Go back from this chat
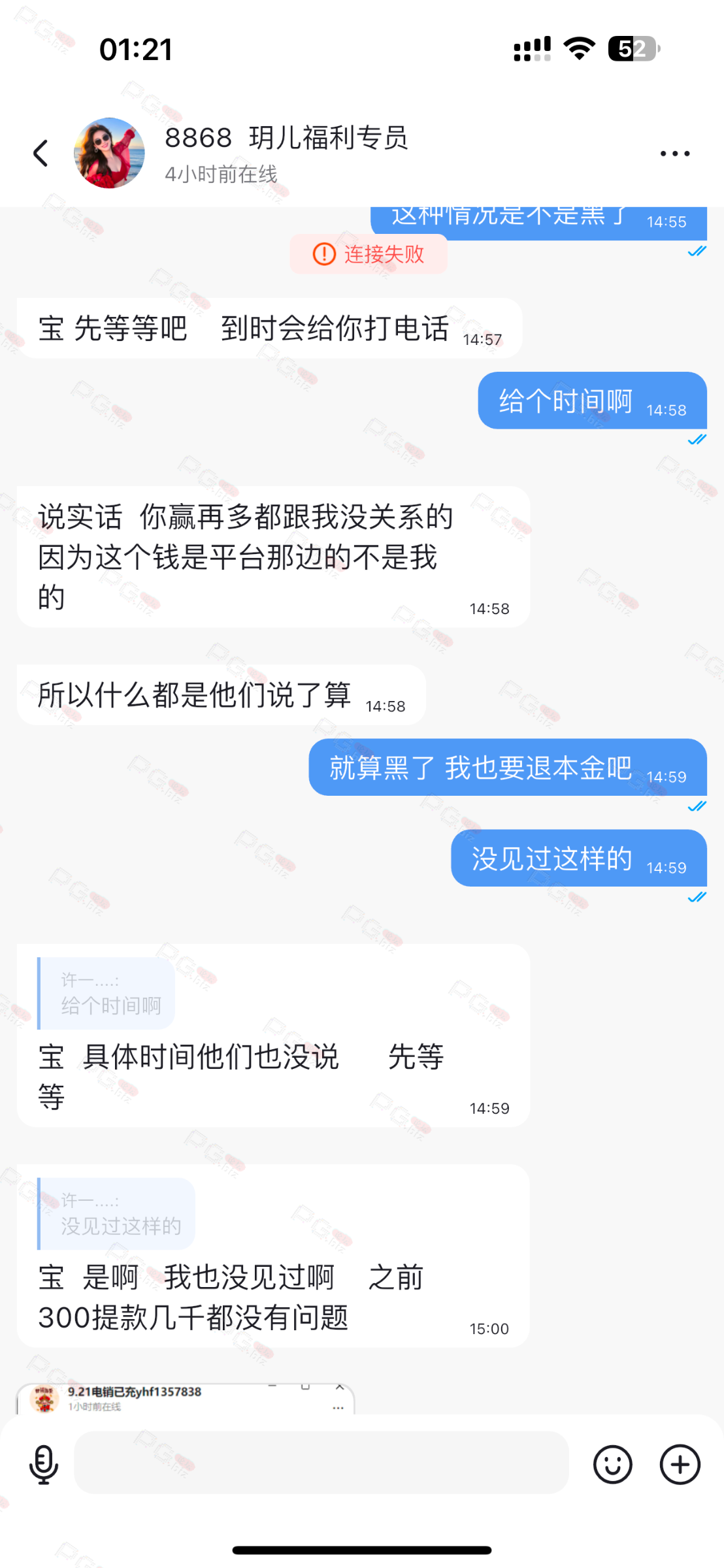Viewport: 724px width, 1568px height. pyautogui.click(x=41, y=154)
